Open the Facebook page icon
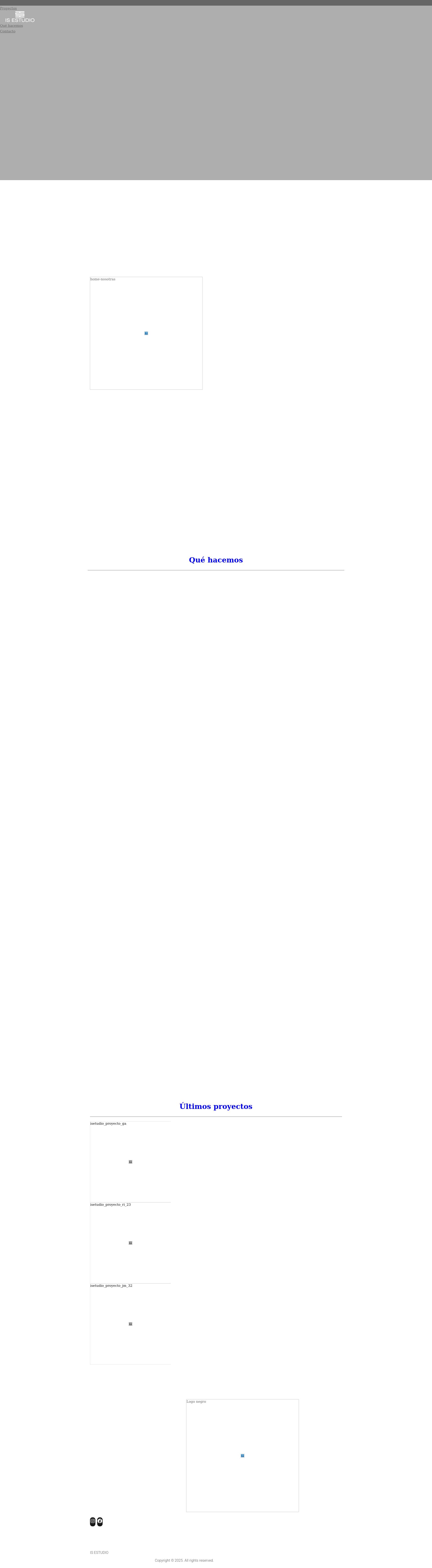Screen dimensions: 432x1568 (x=100, y=1521)
